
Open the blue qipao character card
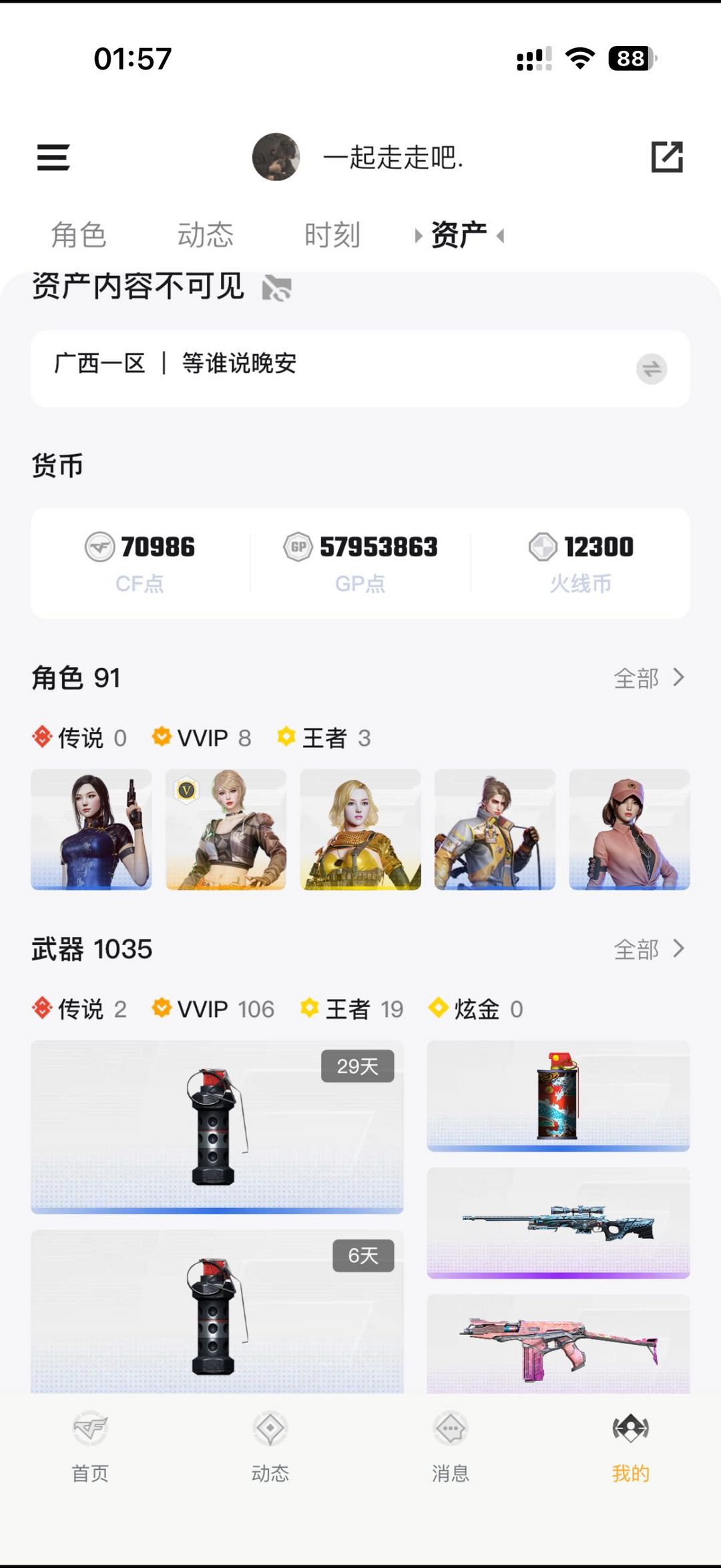tap(91, 829)
